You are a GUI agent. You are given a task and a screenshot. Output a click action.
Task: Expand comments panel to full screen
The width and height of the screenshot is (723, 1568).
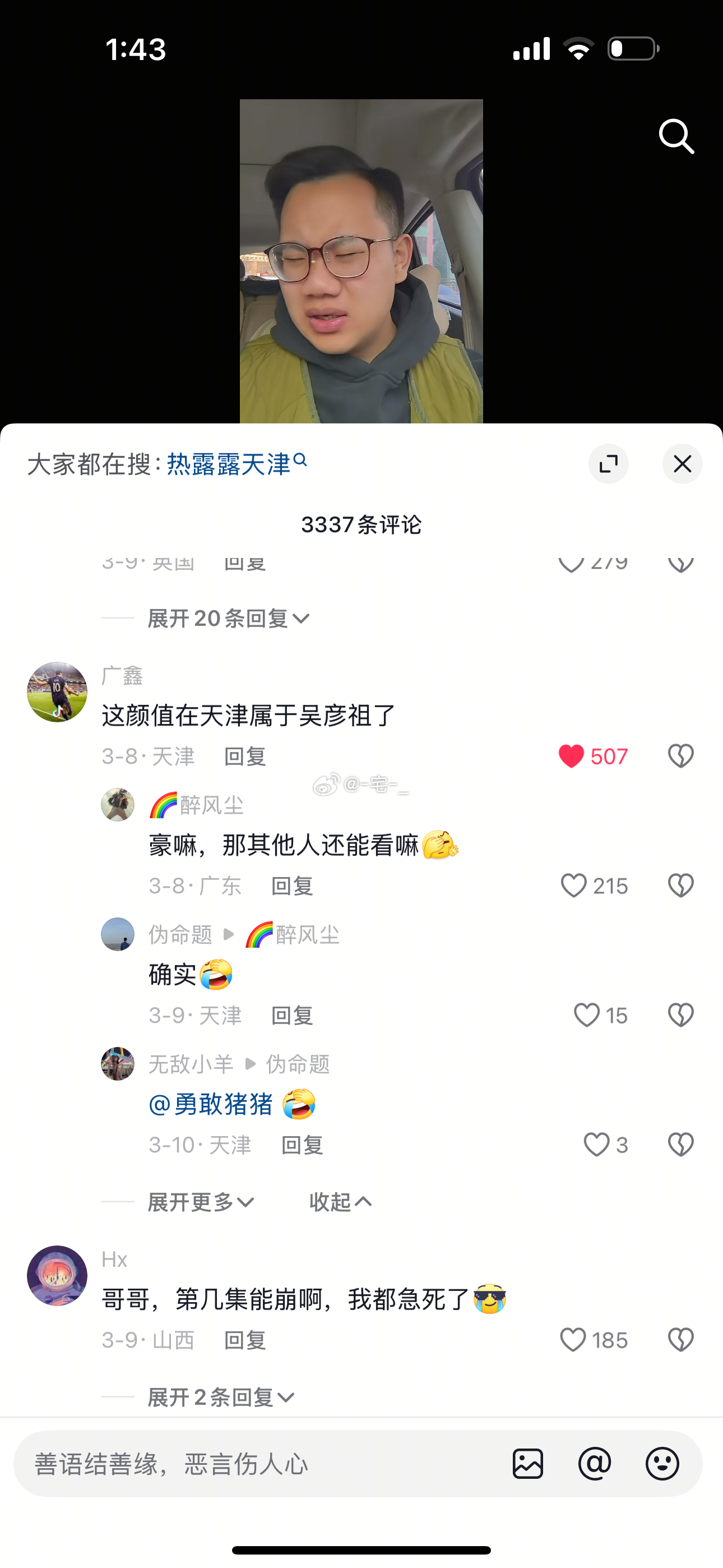point(608,464)
